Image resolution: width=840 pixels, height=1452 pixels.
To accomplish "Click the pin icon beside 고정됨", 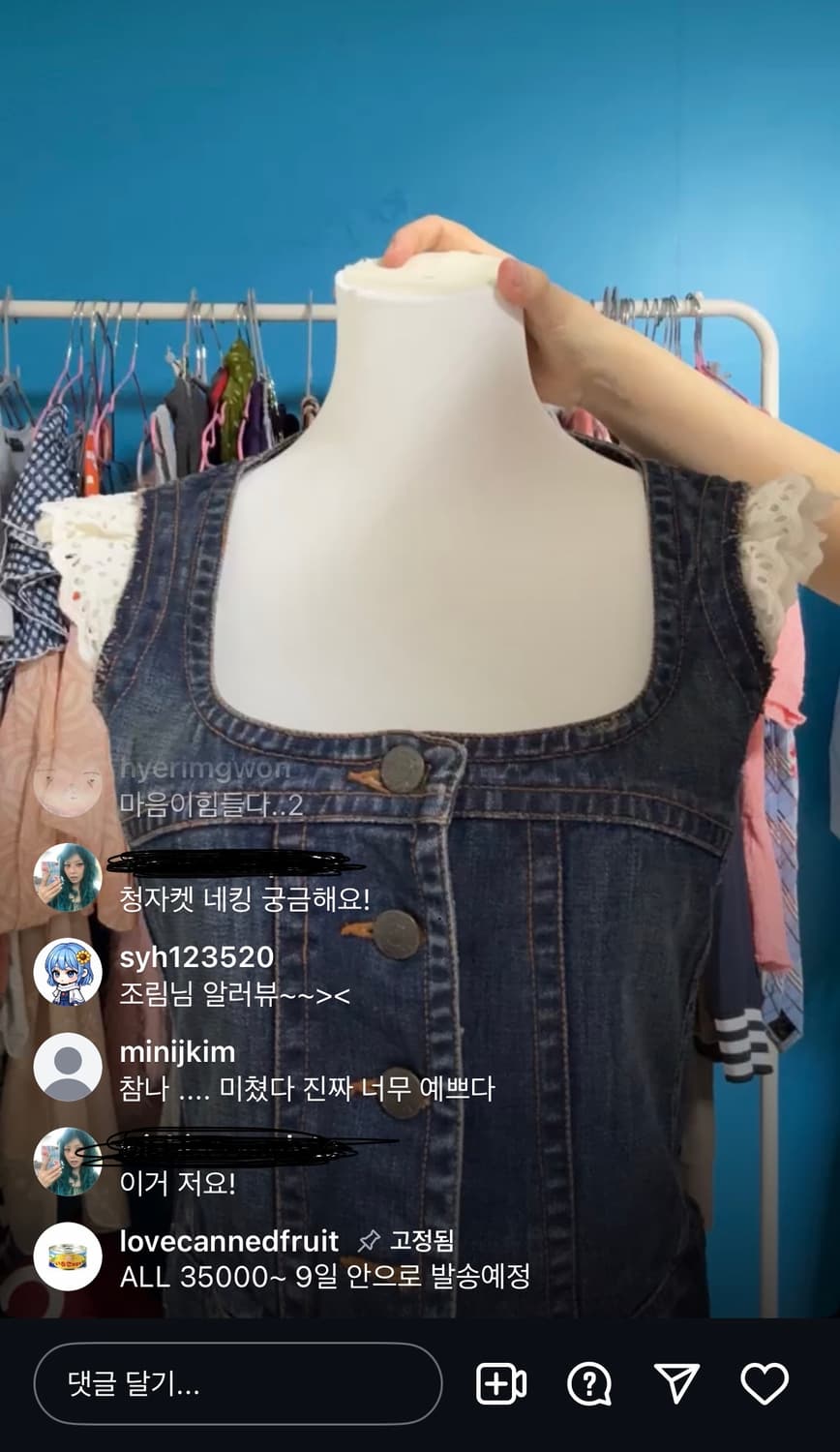I will [371, 1242].
